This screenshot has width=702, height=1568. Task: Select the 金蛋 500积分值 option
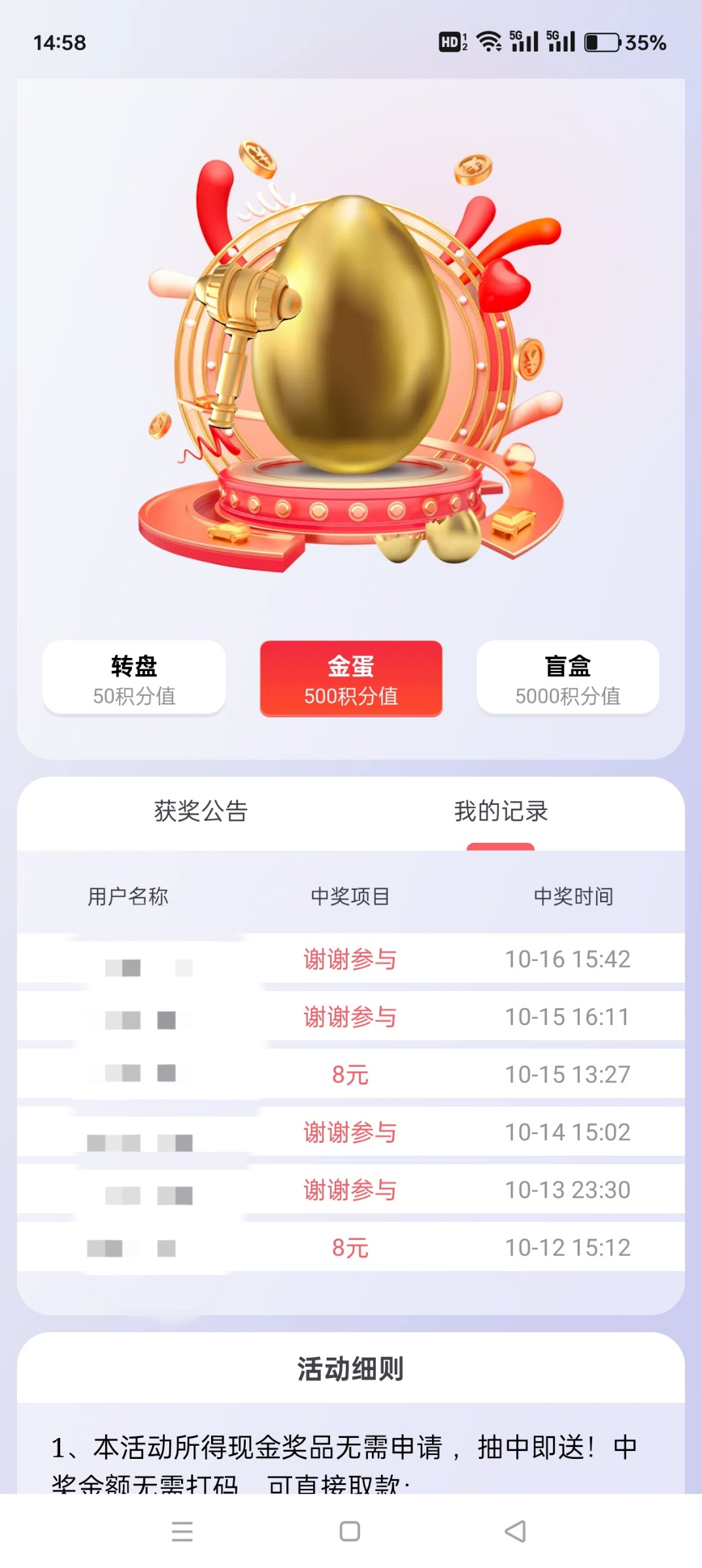351,679
